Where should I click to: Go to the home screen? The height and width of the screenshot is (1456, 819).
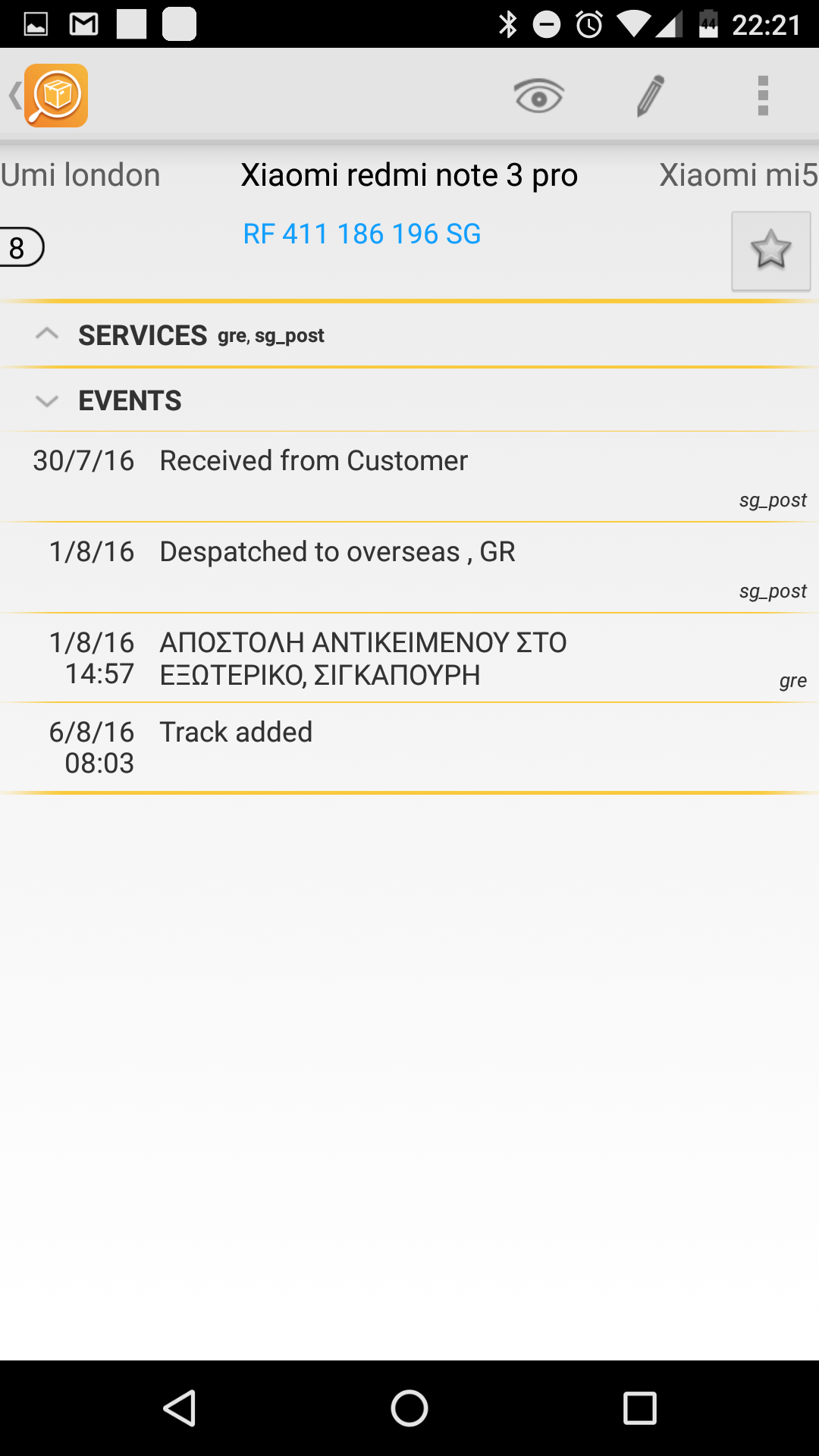tap(409, 1409)
